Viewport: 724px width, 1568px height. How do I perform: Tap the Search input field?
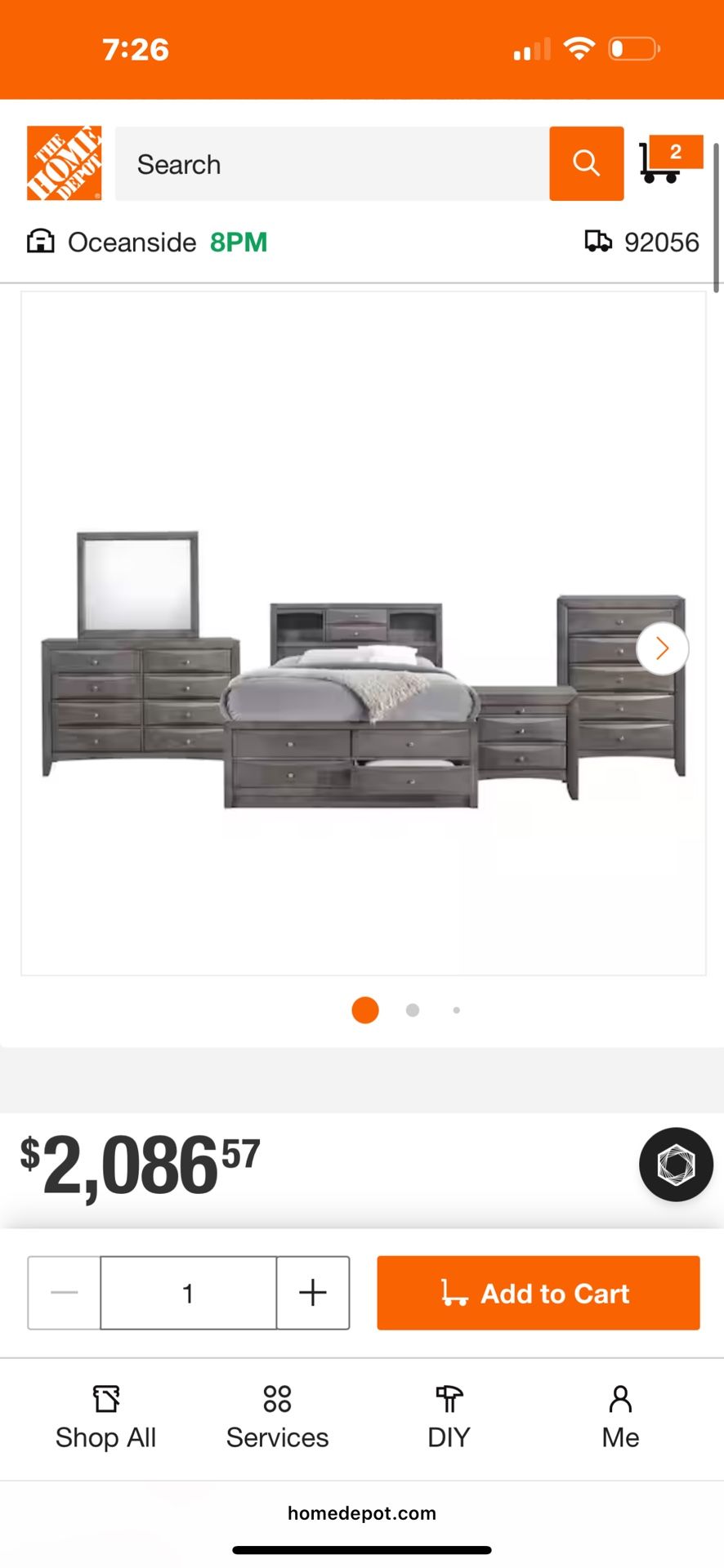click(327, 163)
